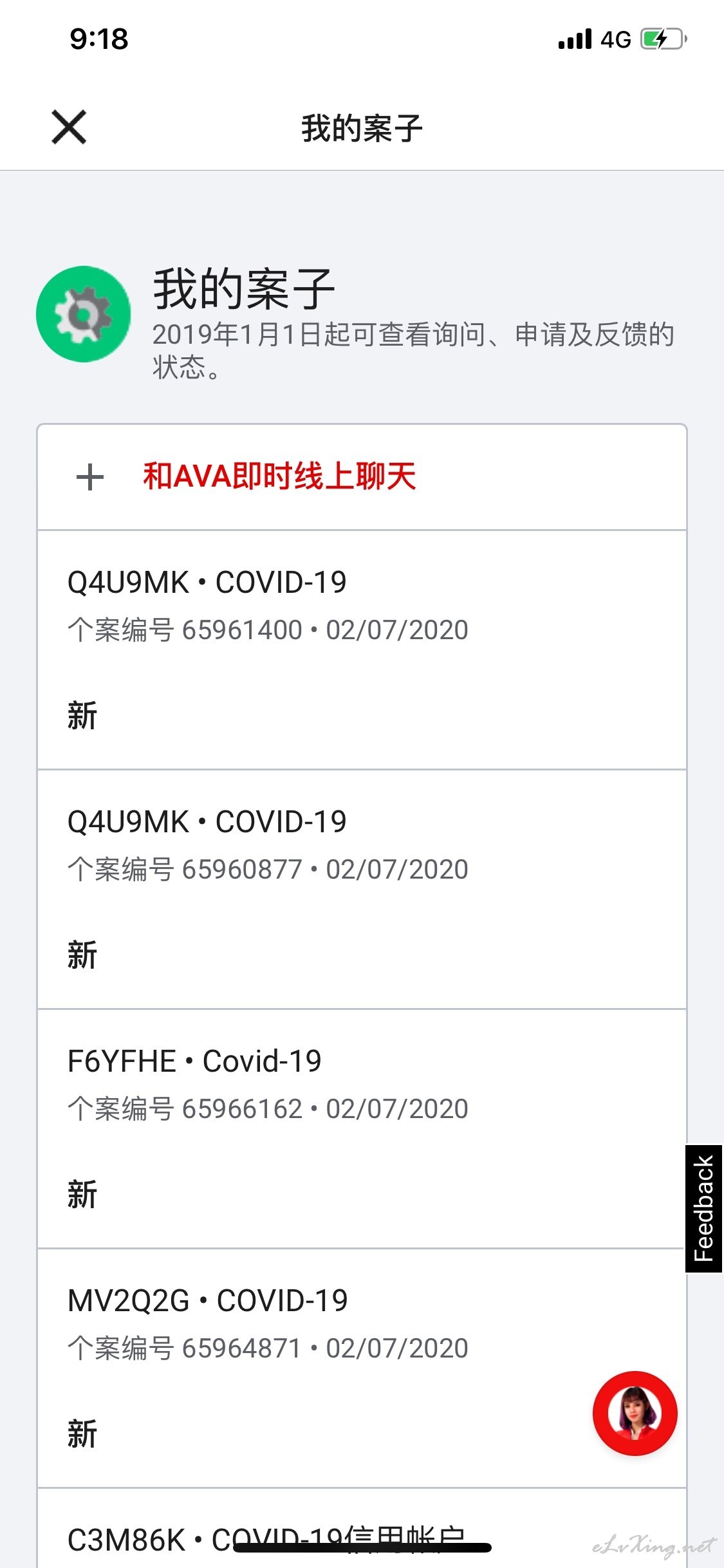Close the 我的案子 page
The height and width of the screenshot is (1568, 724).
69,127
